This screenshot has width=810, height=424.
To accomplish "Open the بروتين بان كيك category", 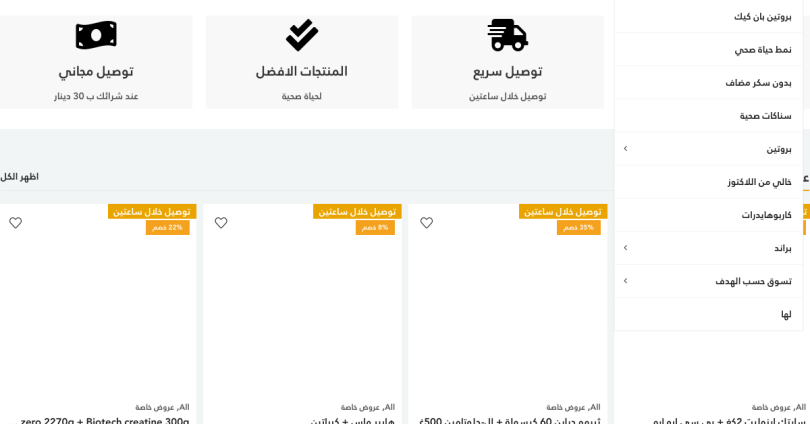I will (x=762, y=16).
